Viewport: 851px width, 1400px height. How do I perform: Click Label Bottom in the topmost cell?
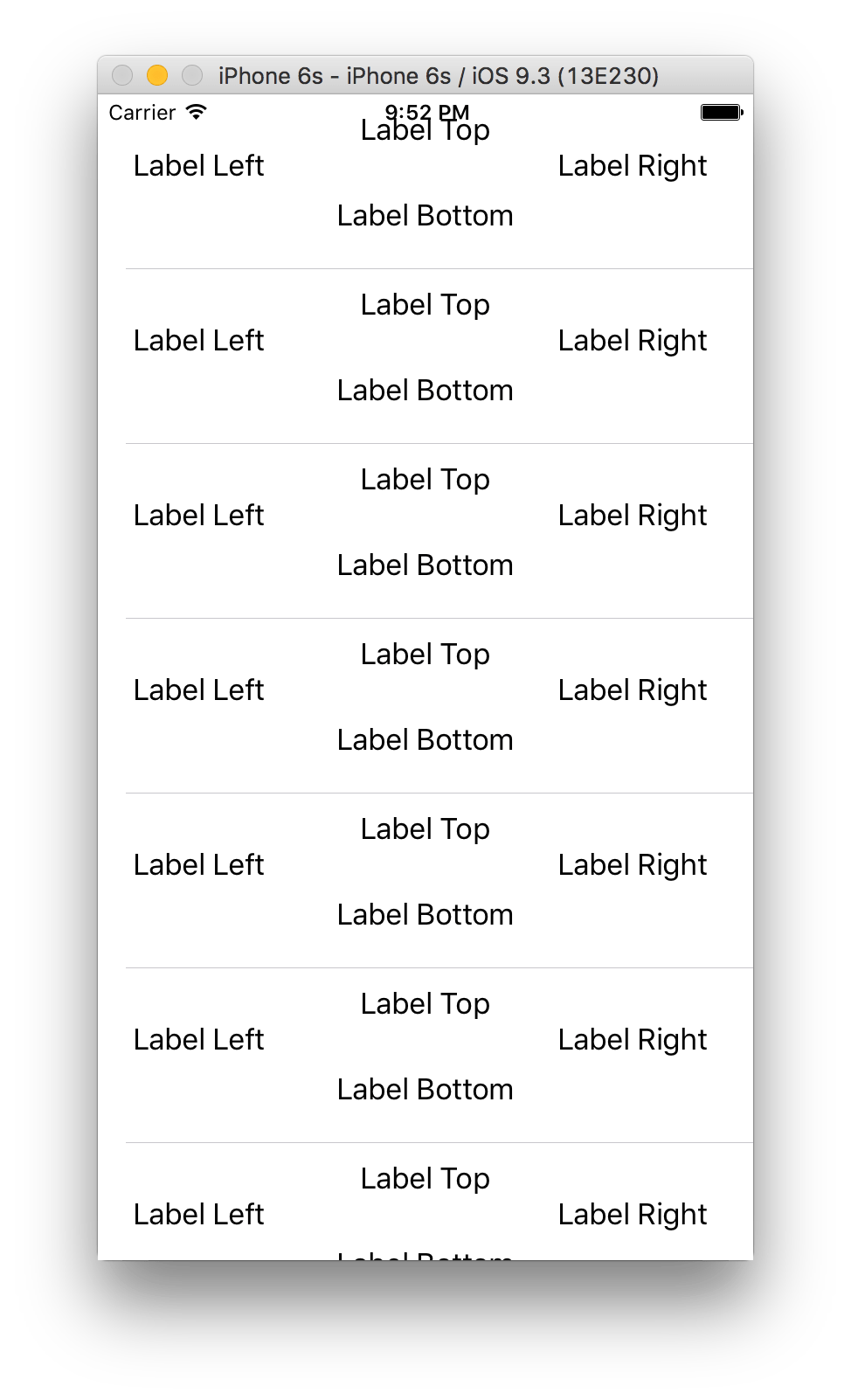[x=425, y=215]
